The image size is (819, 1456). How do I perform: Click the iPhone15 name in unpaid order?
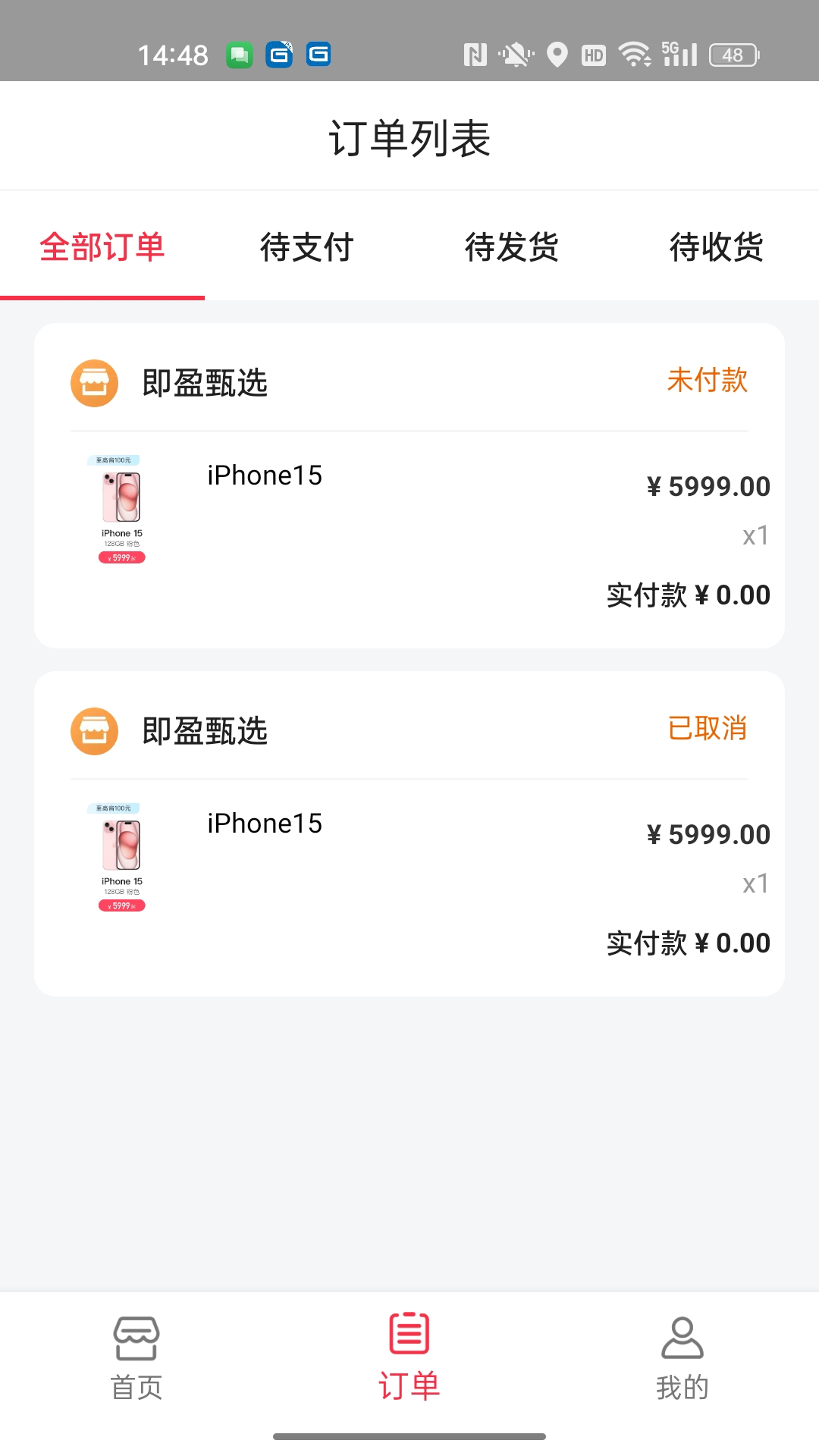coord(264,475)
